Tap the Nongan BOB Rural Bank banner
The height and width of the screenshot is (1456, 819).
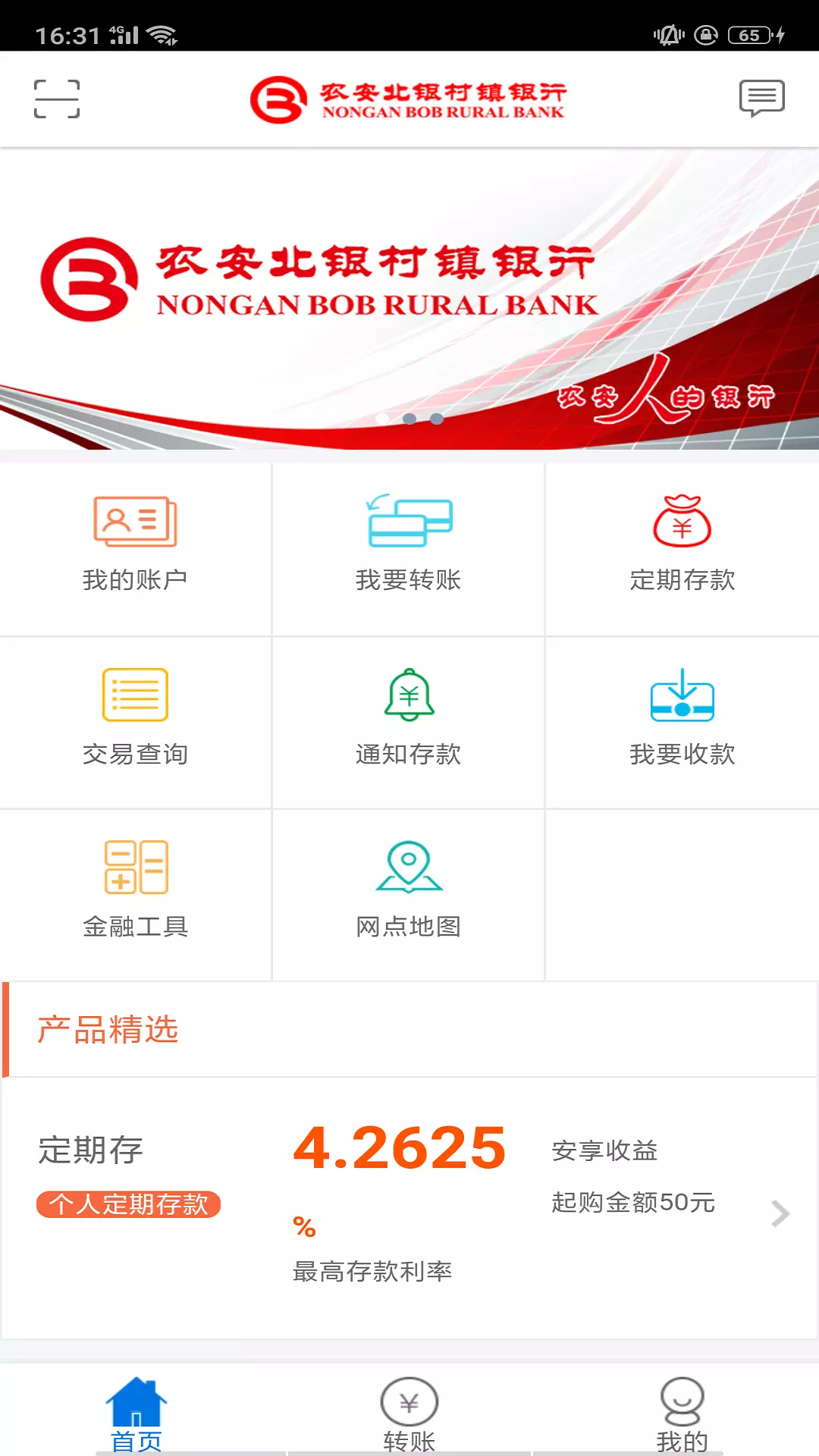pyautogui.click(x=409, y=299)
